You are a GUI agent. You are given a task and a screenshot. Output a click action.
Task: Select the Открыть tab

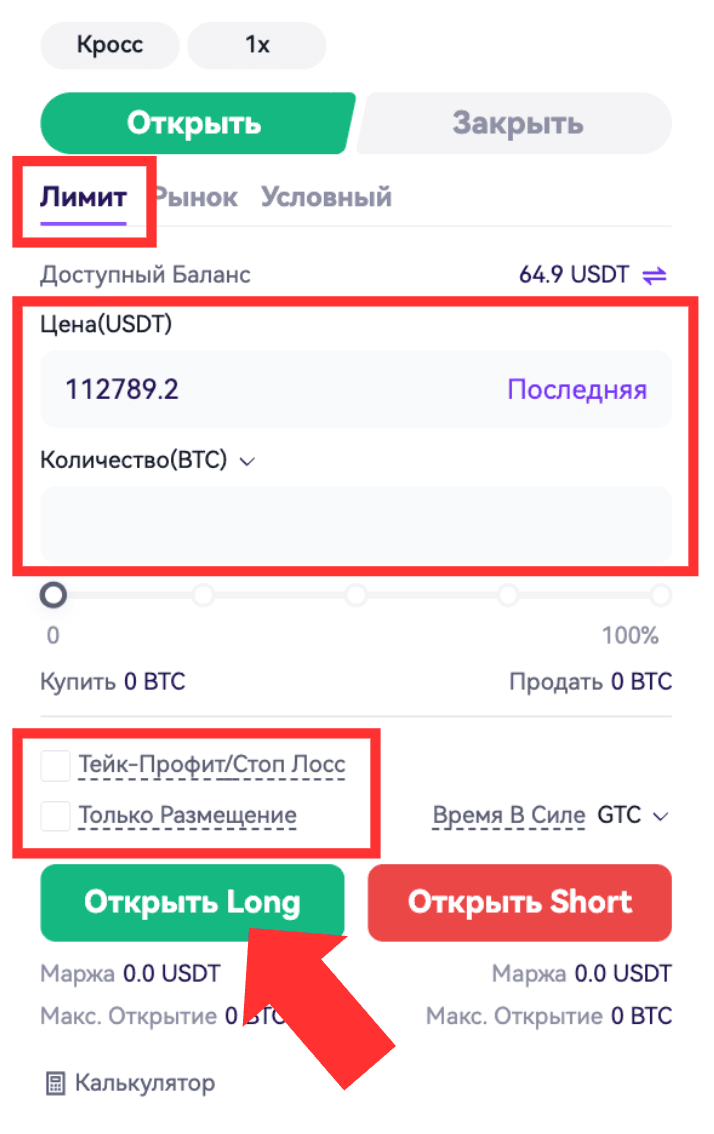pyautogui.click(x=194, y=124)
